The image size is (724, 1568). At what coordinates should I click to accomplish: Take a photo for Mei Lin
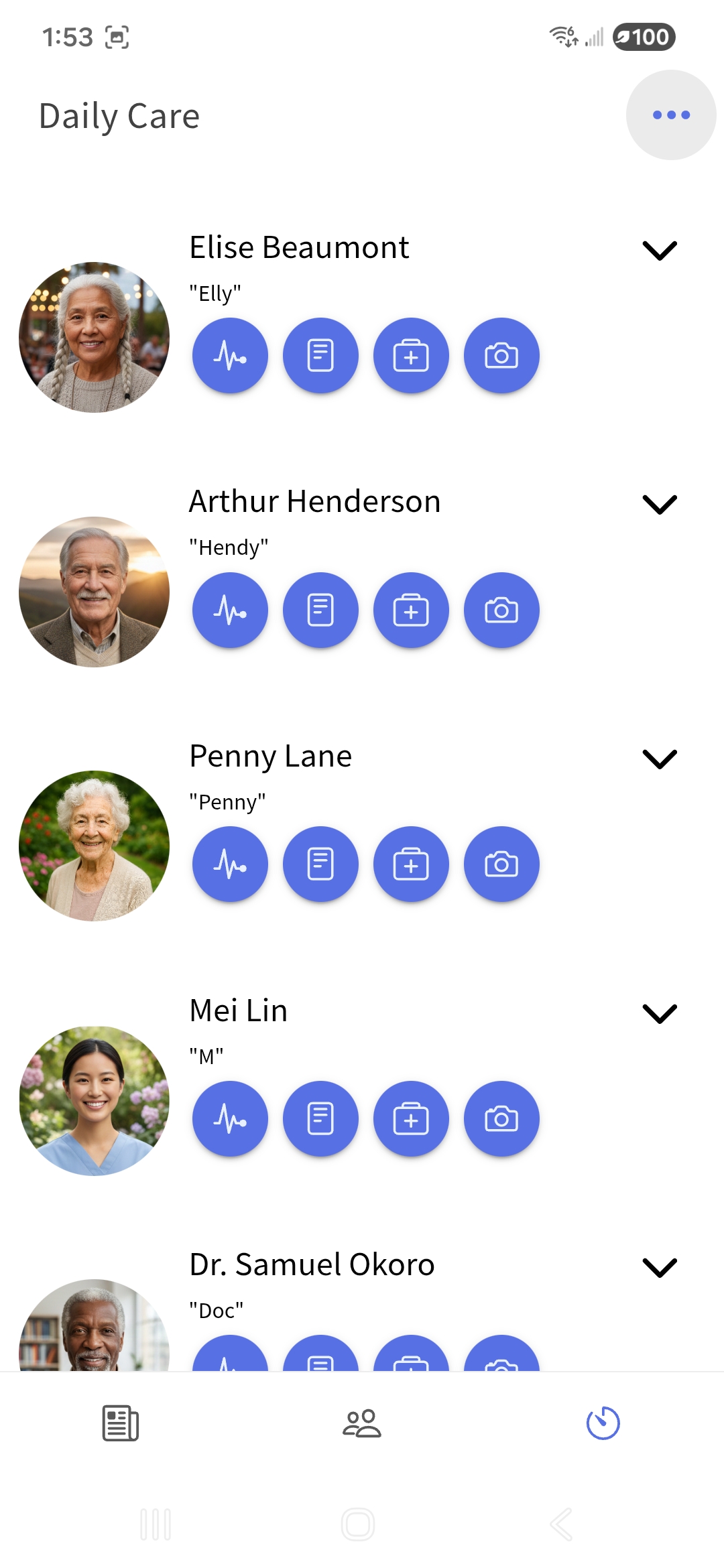pyautogui.click(x=501, y=1118)
